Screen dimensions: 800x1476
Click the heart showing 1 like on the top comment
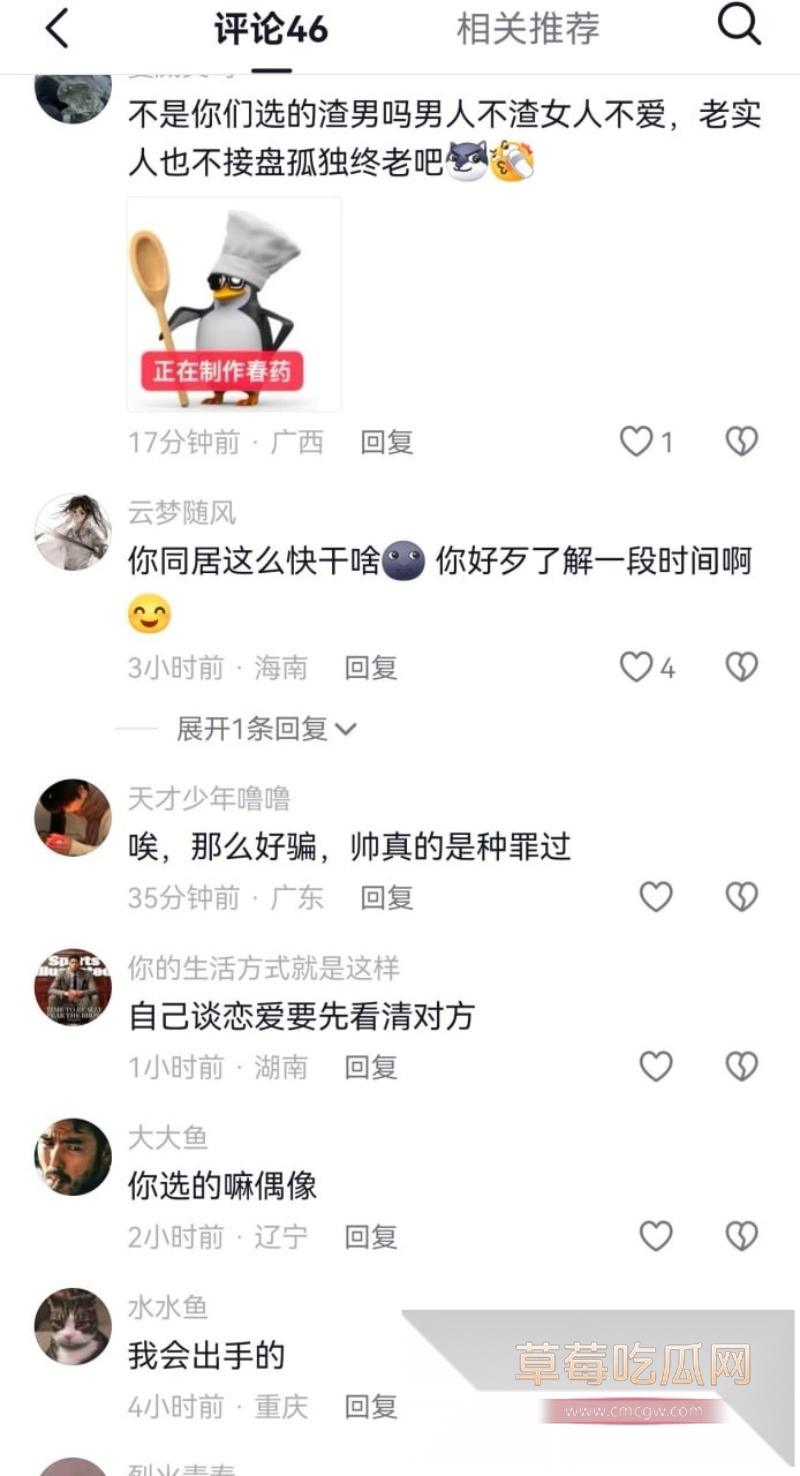[637, 442]
